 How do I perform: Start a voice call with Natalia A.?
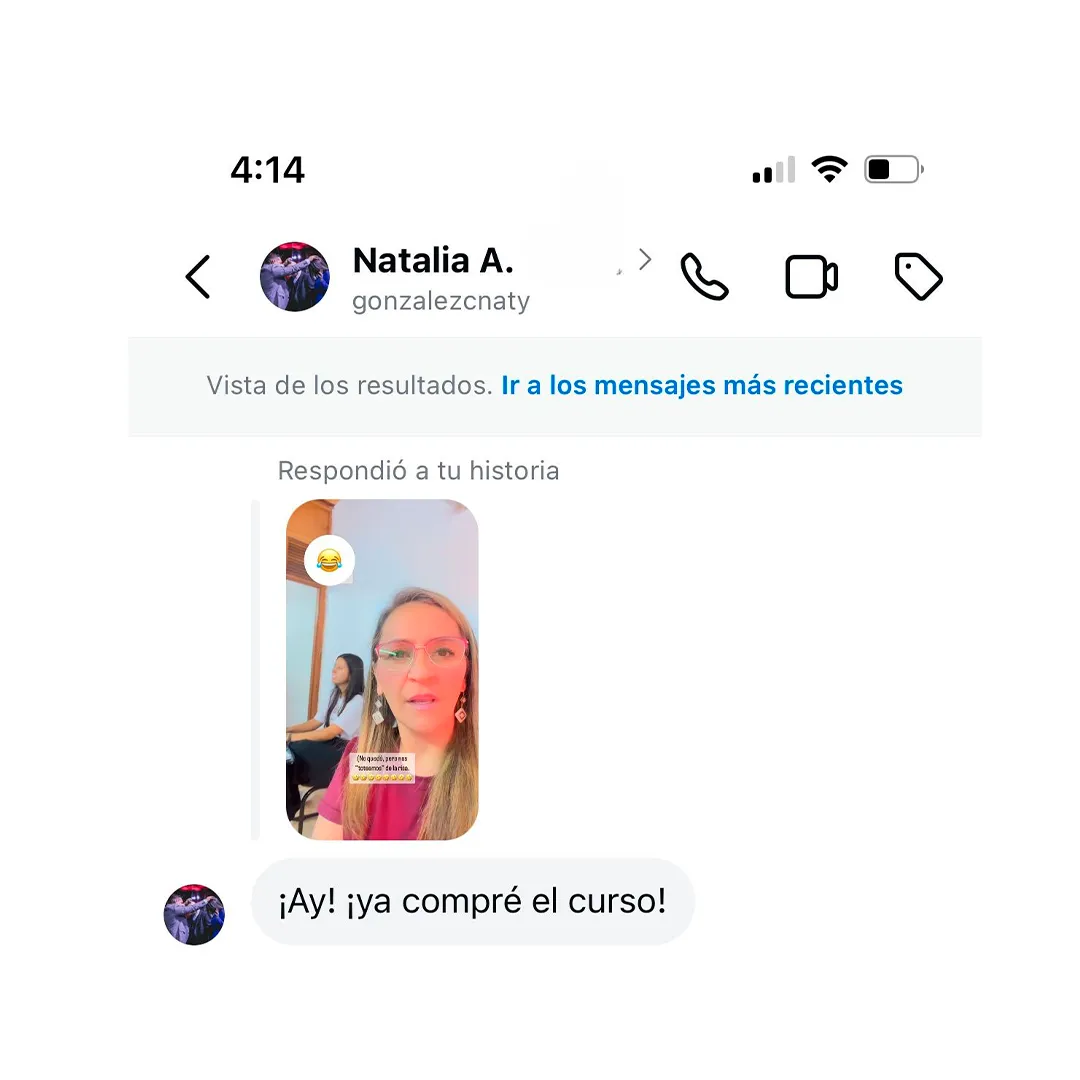[x=704, y=277]
